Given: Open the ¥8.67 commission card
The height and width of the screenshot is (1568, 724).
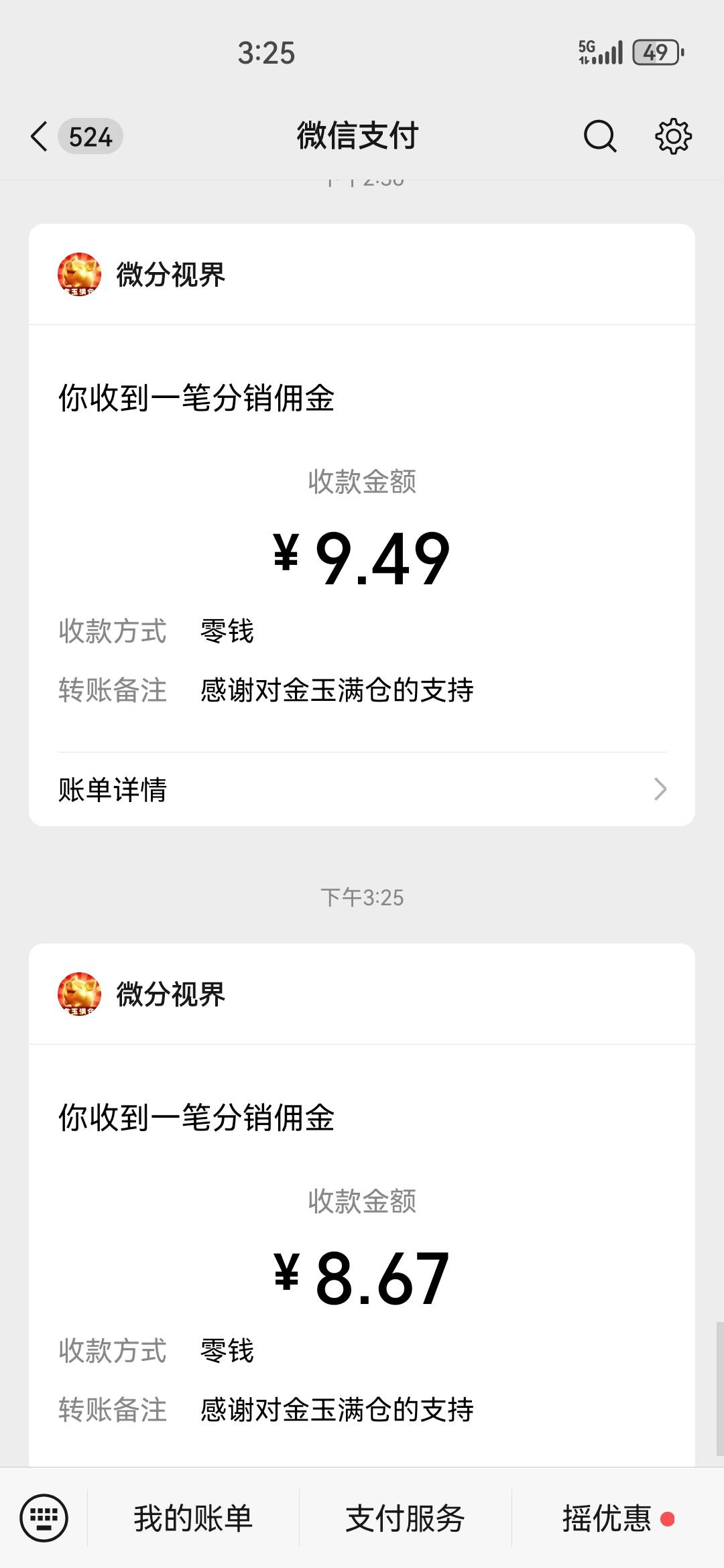Looking at the screenshot, I should pos(362,1205).
